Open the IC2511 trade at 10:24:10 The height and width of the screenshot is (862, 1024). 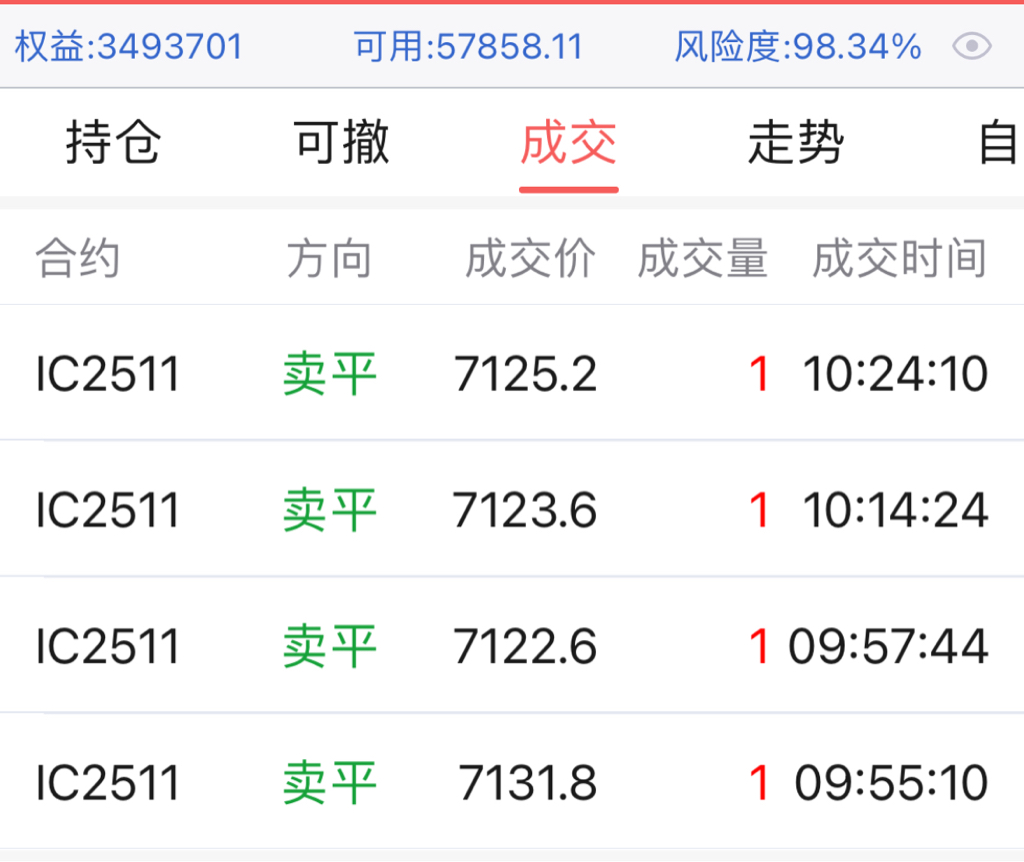click(512, 374)
